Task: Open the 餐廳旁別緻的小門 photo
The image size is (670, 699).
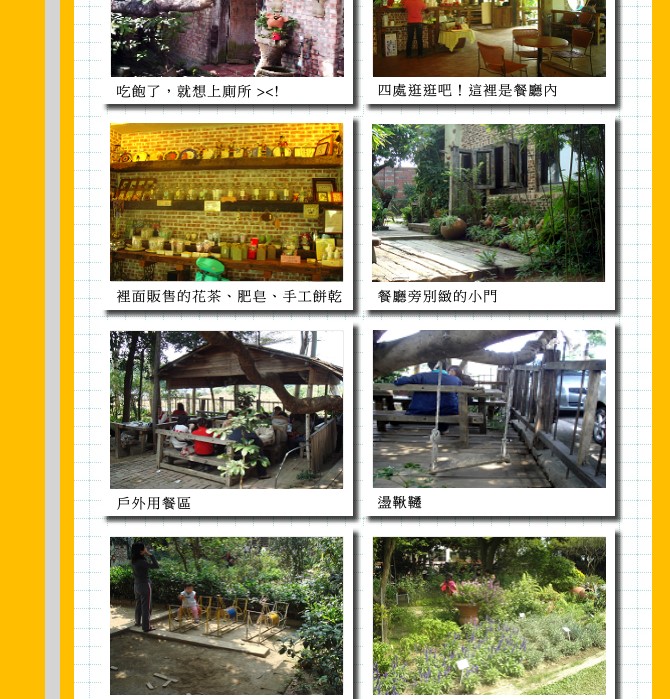Action: click(x=489, y=202)
